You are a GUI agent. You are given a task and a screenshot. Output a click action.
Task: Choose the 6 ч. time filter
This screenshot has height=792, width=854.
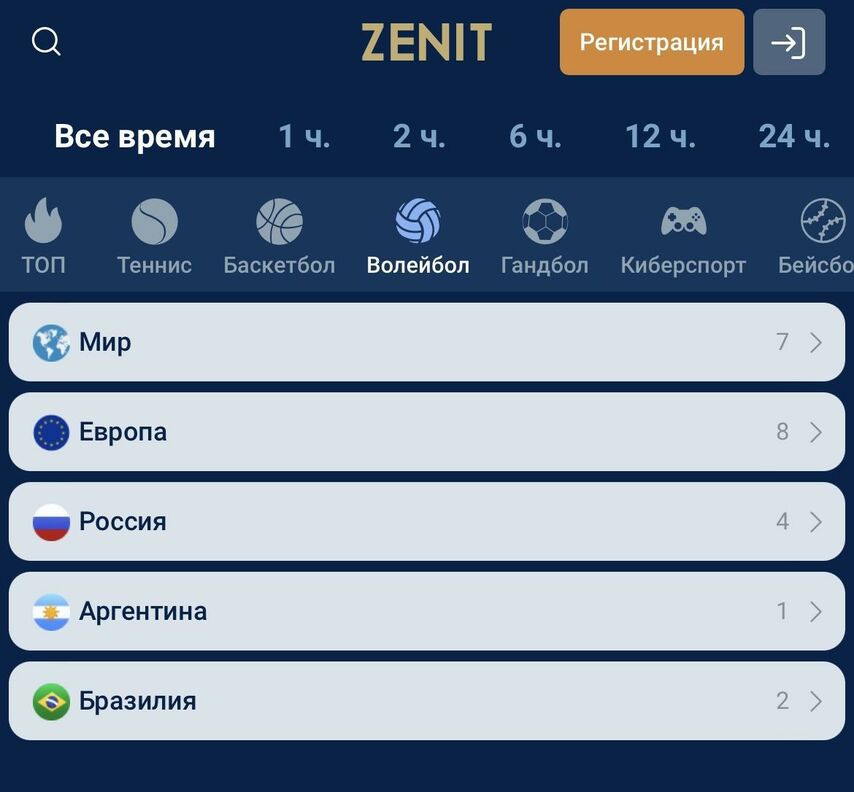pyautogui.click(x=535, y=136)
